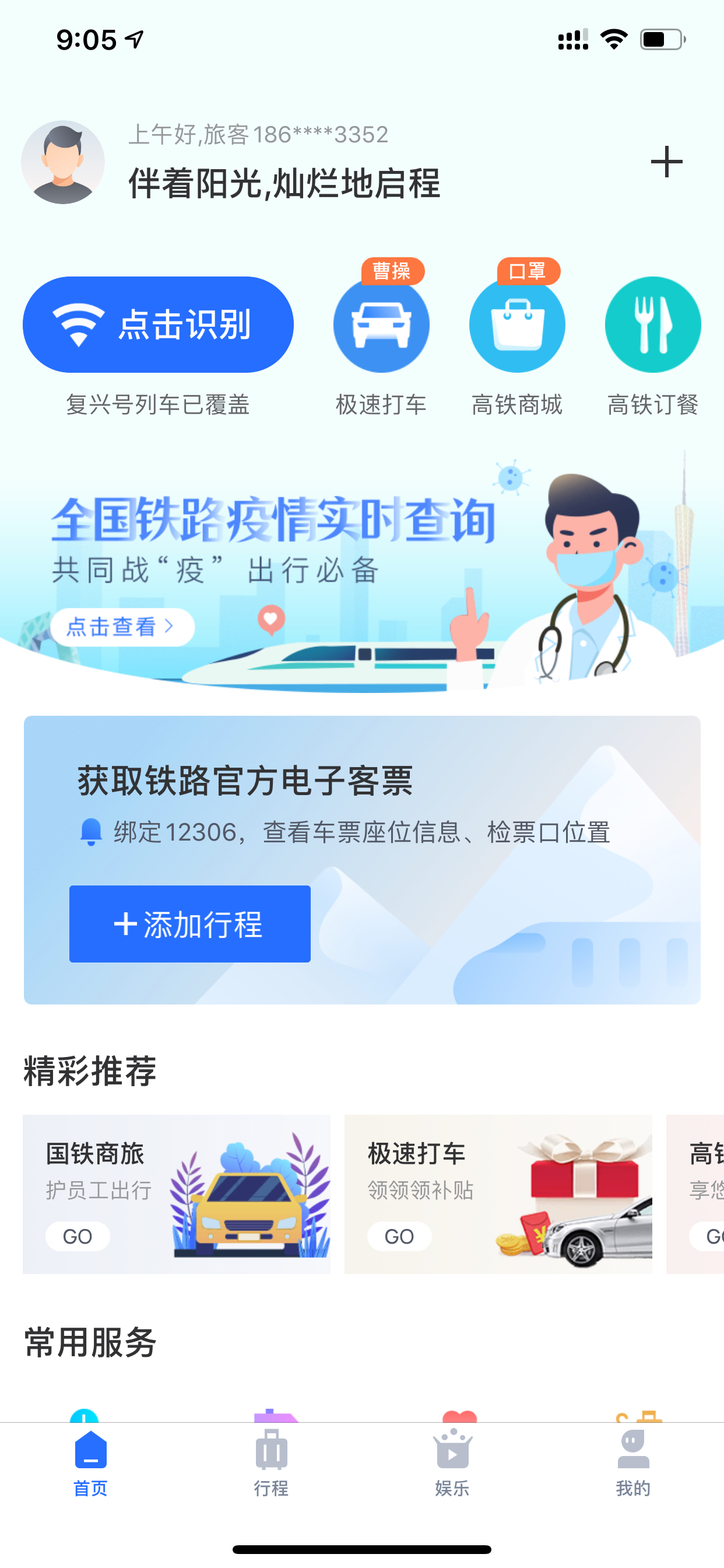Tap the 点击识别 WiFi button

click(158, 324)
